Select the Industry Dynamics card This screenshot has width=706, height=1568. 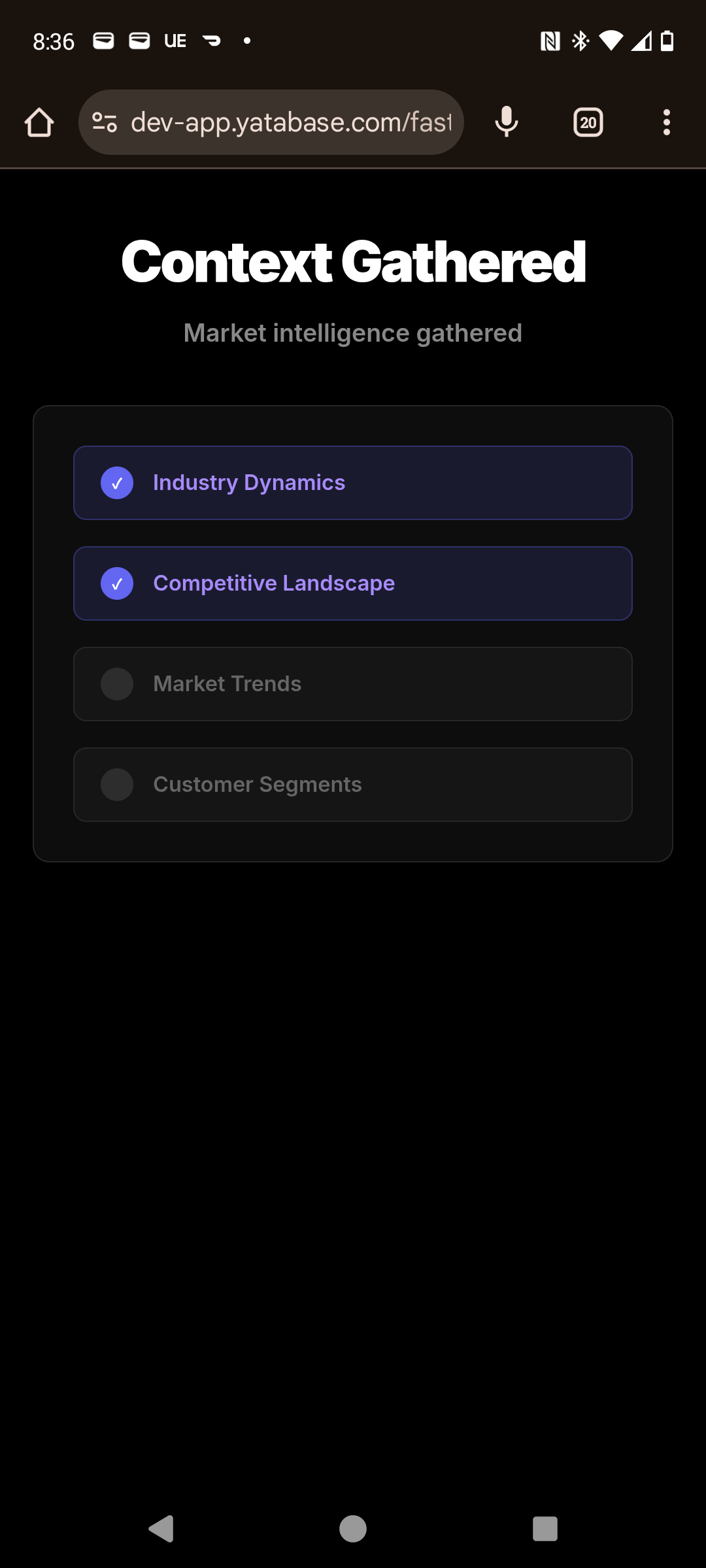click(x=353, y=483)
